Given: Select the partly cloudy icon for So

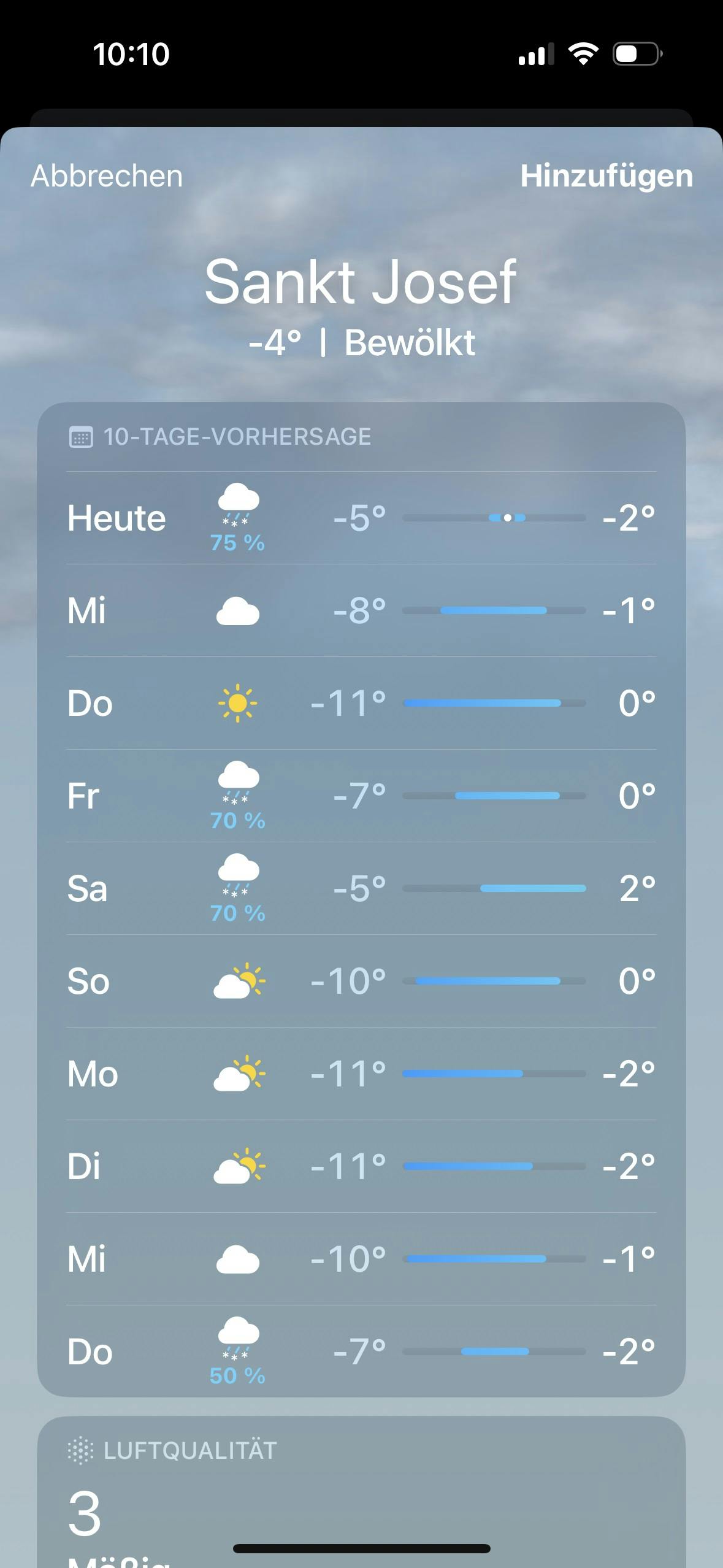Looking at the screenshot, I should pos(237,980).
